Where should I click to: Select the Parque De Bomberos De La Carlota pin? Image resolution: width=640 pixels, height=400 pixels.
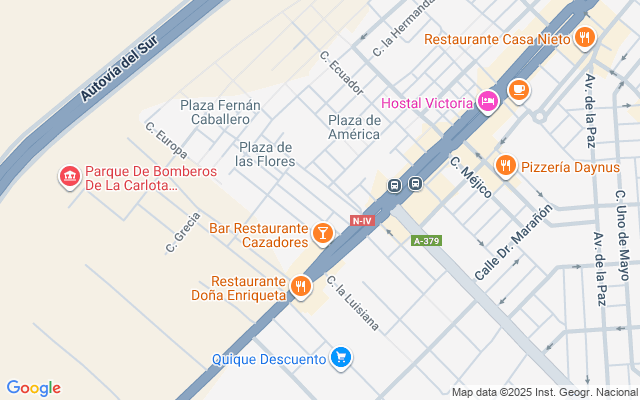point(70,177)
